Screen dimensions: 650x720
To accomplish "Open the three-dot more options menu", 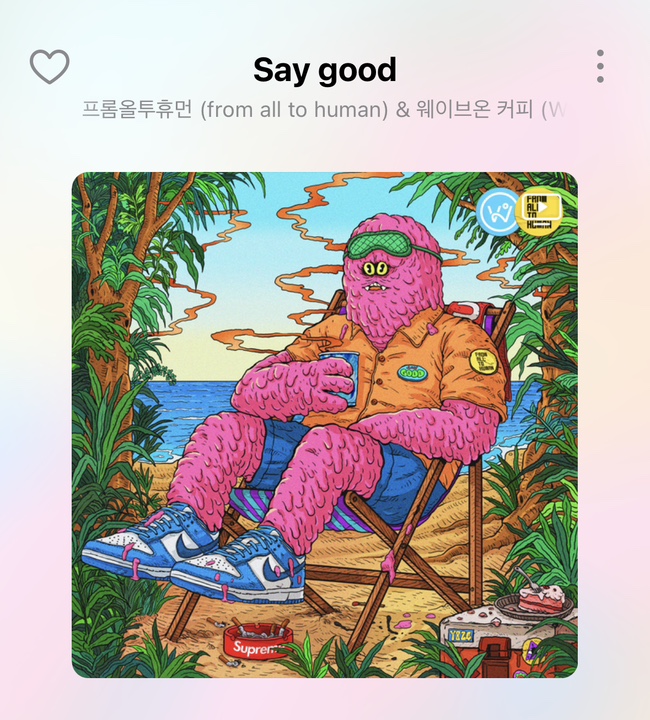I will point(600,66).
